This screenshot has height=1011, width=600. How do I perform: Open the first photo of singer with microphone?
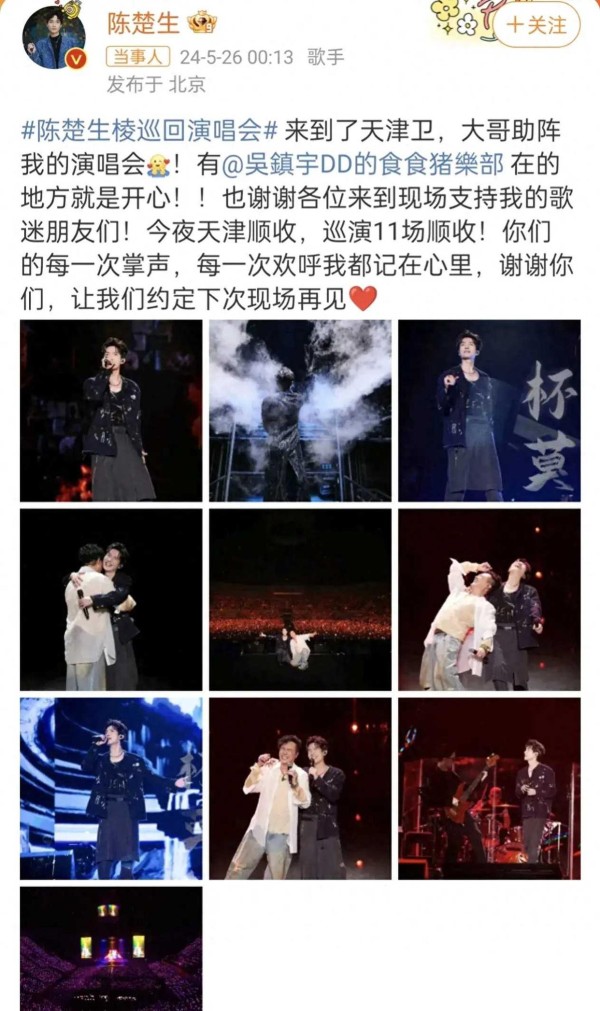(111, 411)
